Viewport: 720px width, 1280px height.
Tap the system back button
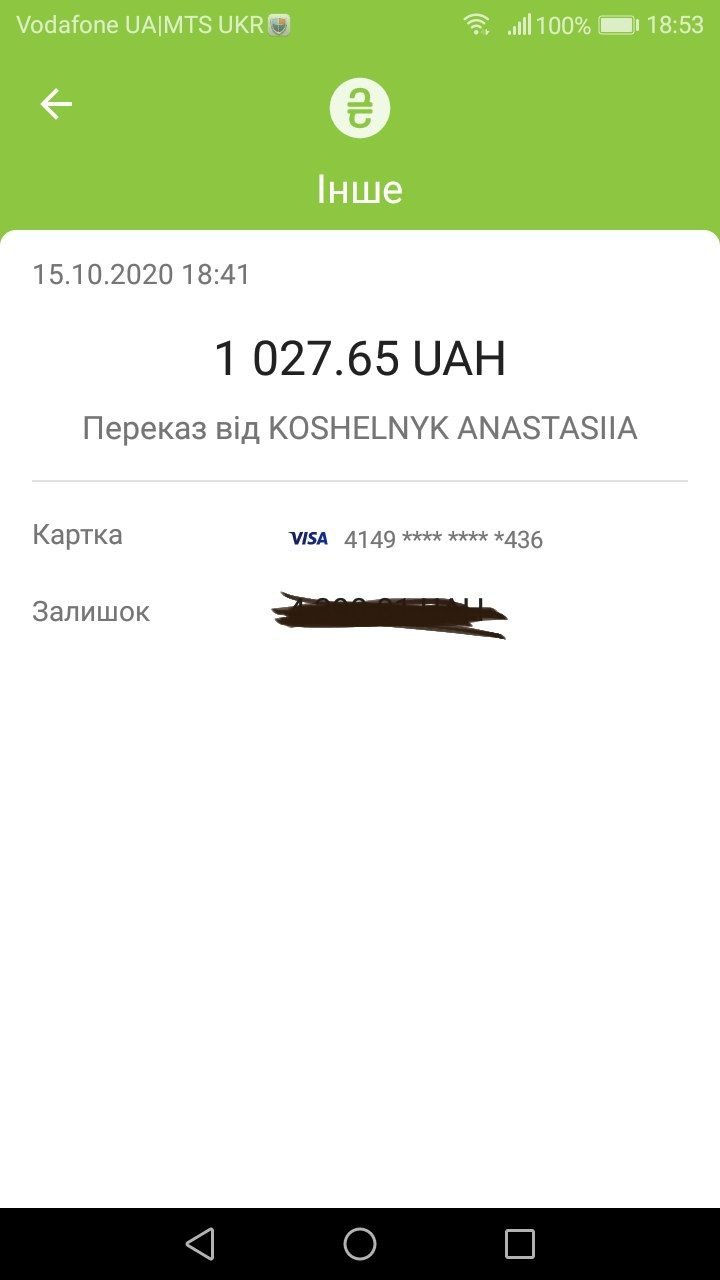coord(200,1244)
